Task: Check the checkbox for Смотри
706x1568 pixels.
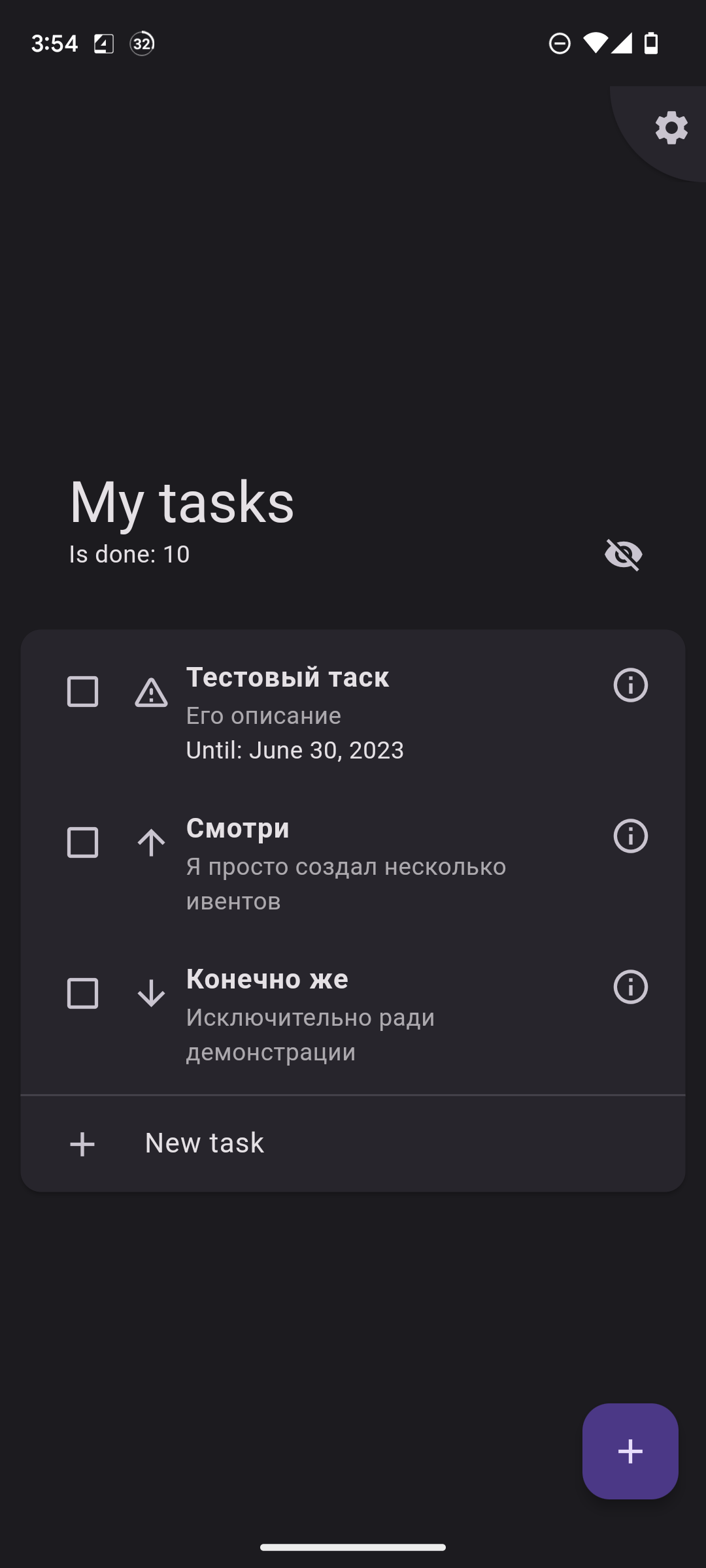Action: (x=82, y=843)
